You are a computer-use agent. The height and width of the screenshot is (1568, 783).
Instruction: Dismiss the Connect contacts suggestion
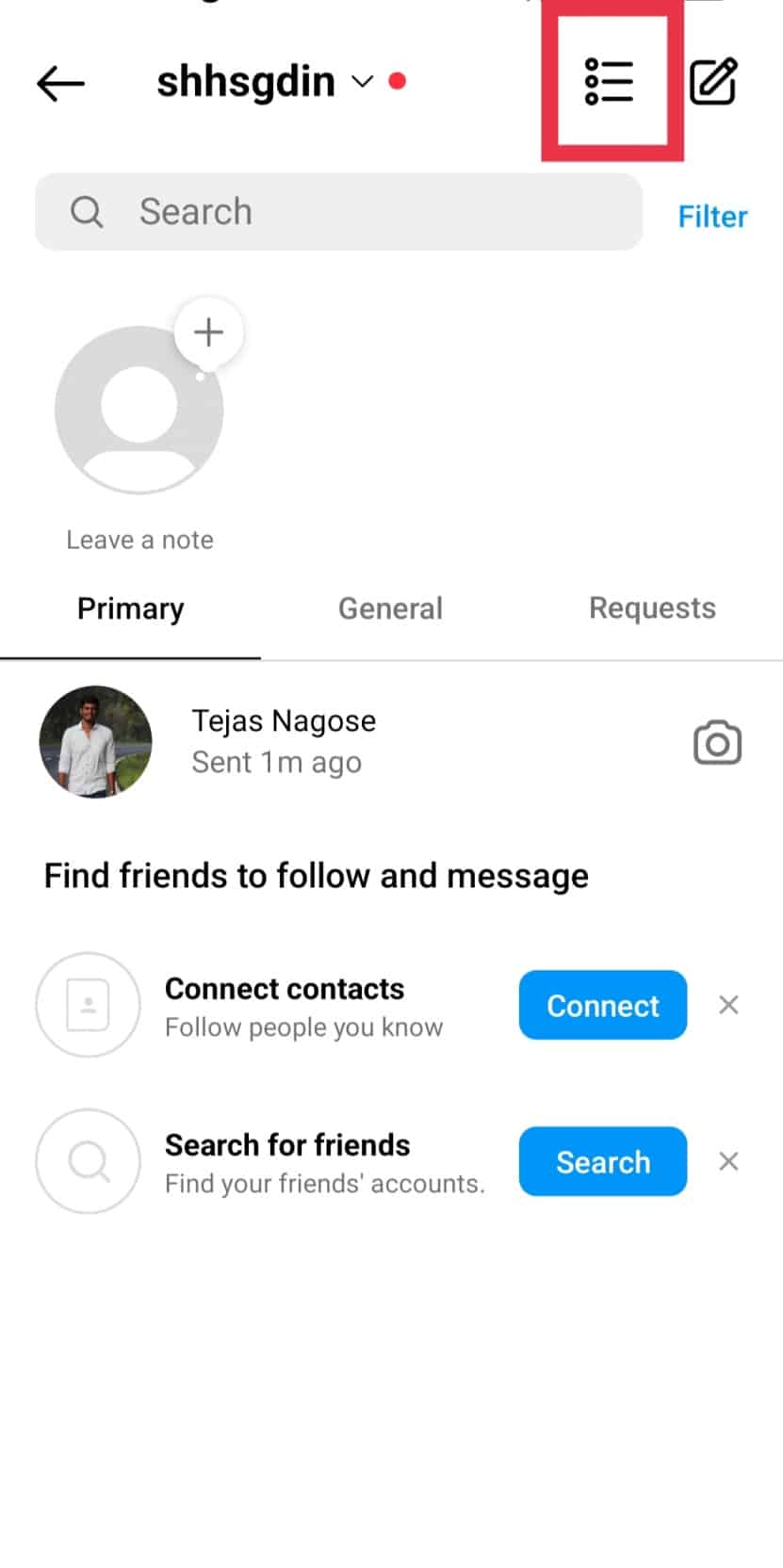point(727,1005)
